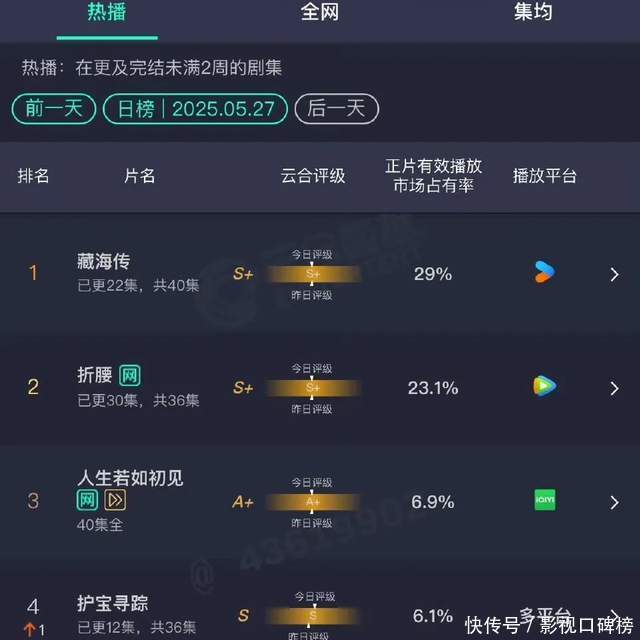Switch to the 集均 tab

(534, 13)
